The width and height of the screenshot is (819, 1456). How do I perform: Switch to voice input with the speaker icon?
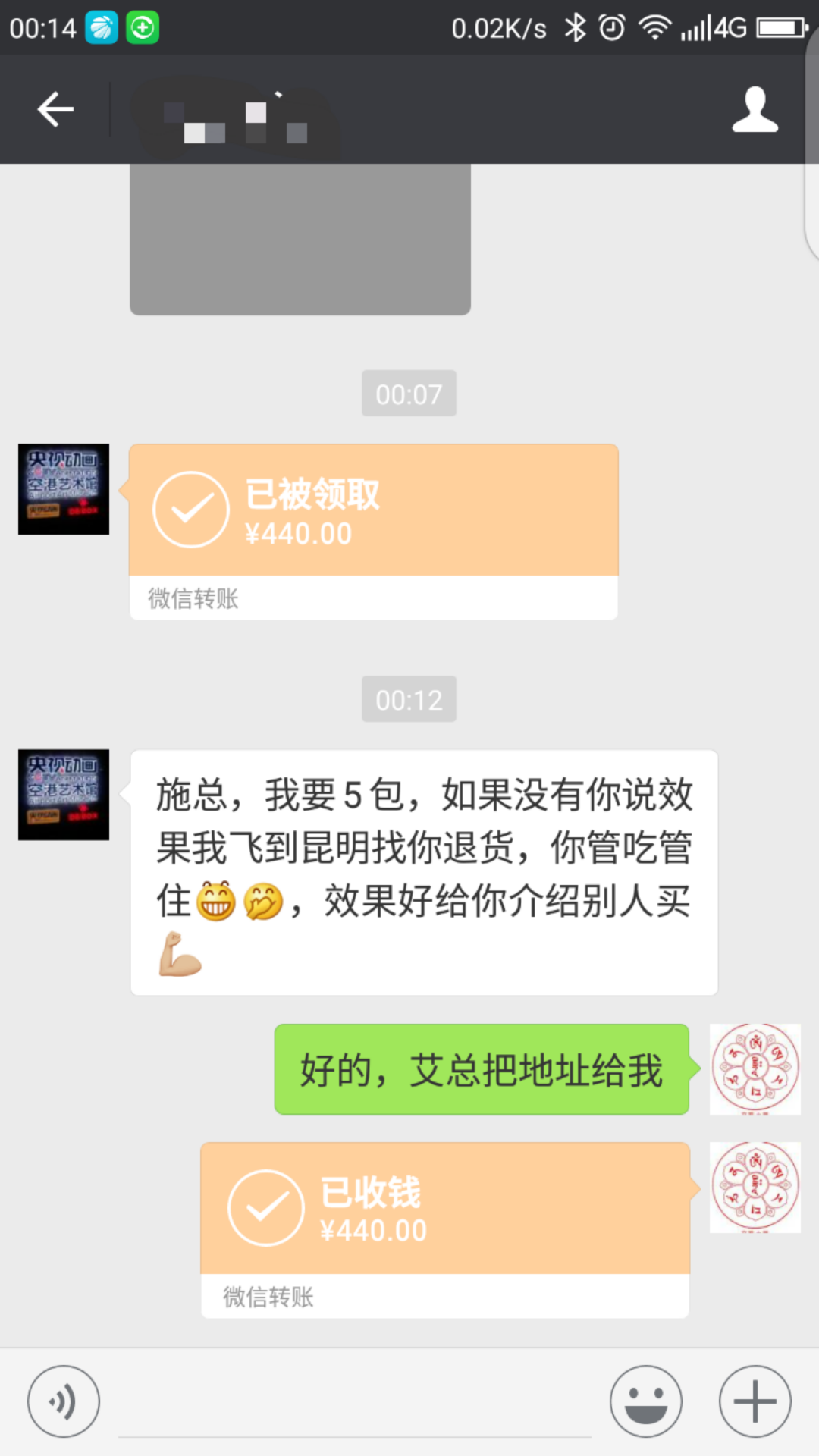tap(64, 1401)
